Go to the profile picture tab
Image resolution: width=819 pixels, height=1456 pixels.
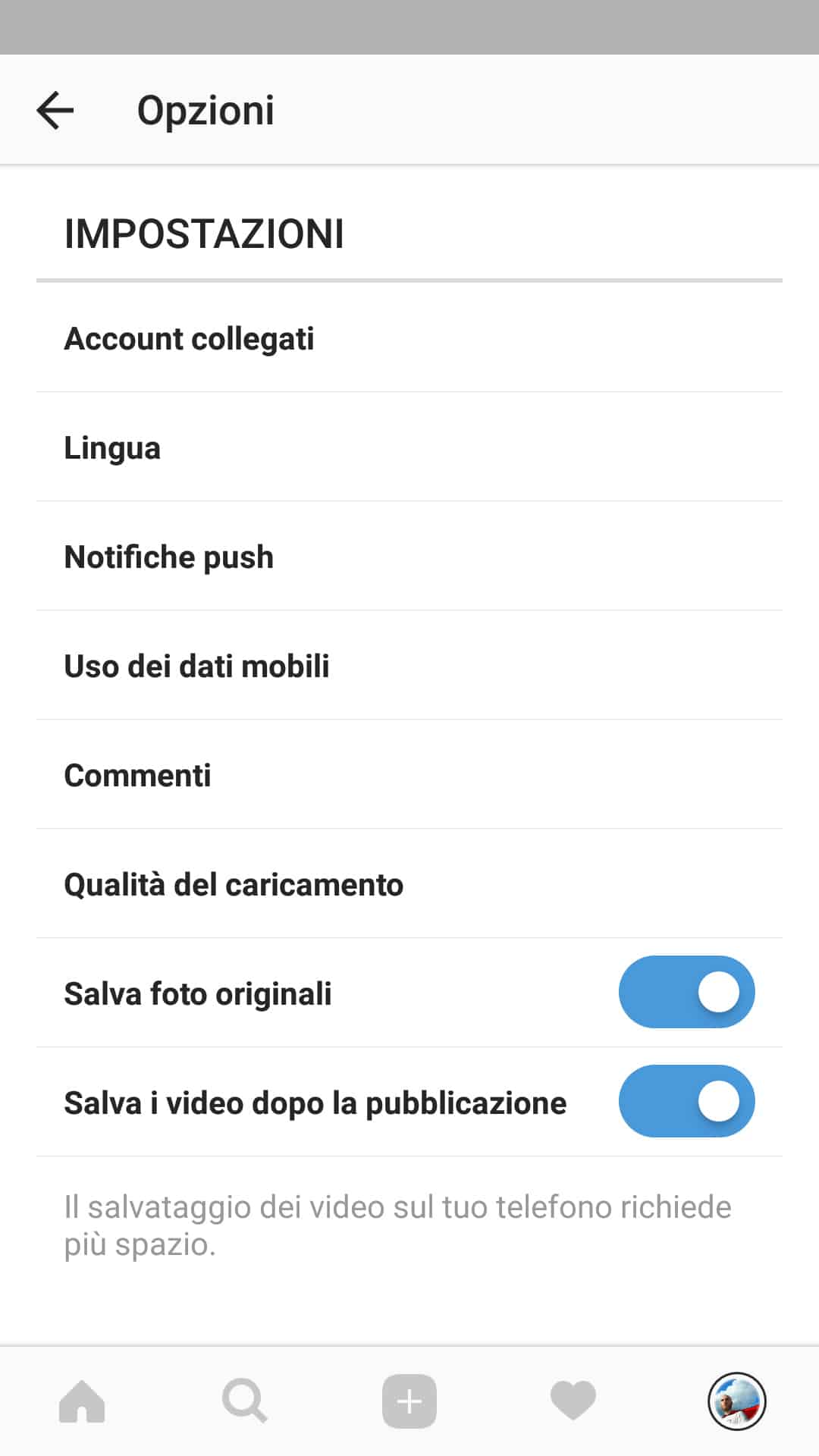(736, 1401)
